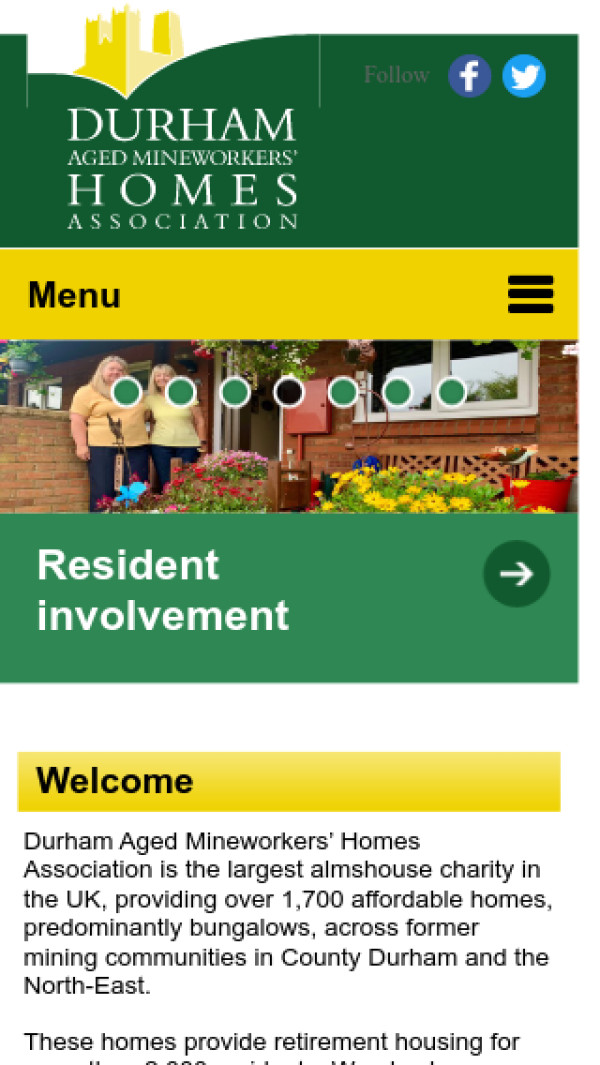Visit the Twitter profile
This screenshot has width=600, height=1065.
(524, 76)
